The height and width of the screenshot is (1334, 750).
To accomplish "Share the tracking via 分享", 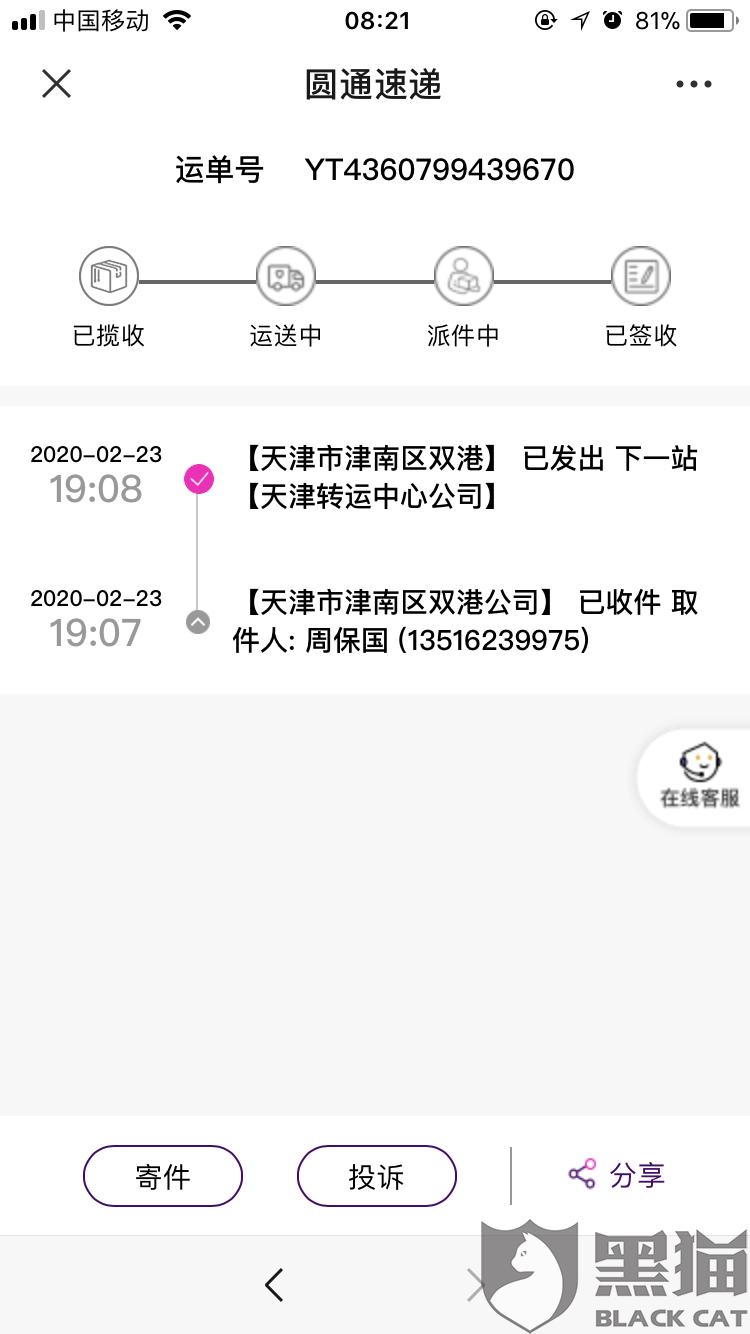I will tap(617, 1175).
